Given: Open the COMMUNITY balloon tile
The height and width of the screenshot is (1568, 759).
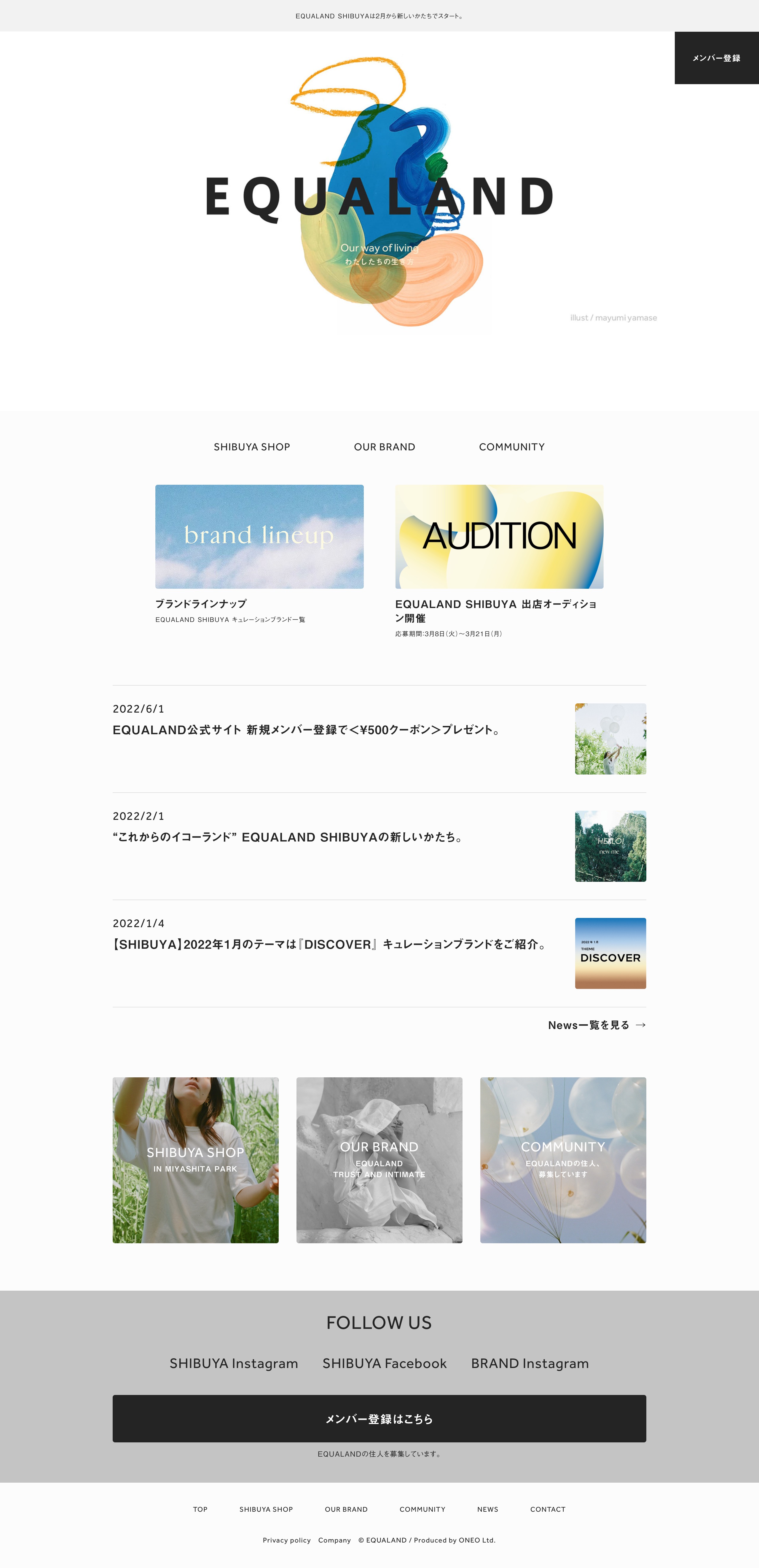Looking at the screenshot, I should click(563, 1160).
